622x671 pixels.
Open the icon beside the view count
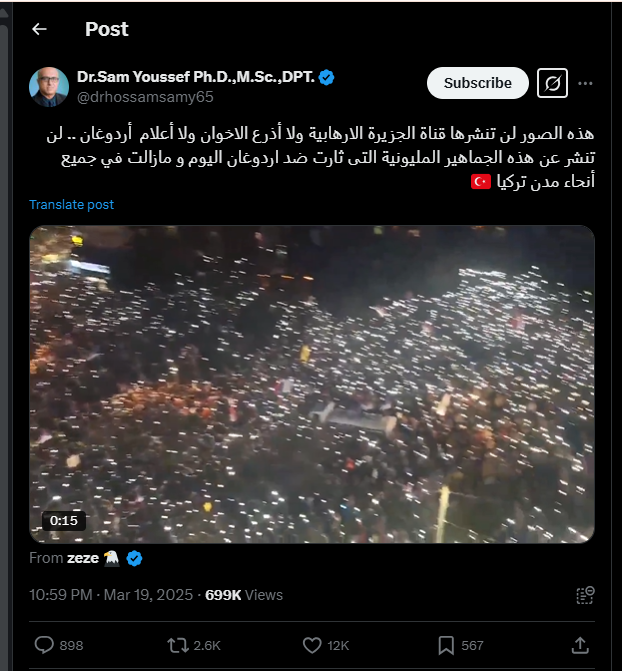click(x=585, y=595)
